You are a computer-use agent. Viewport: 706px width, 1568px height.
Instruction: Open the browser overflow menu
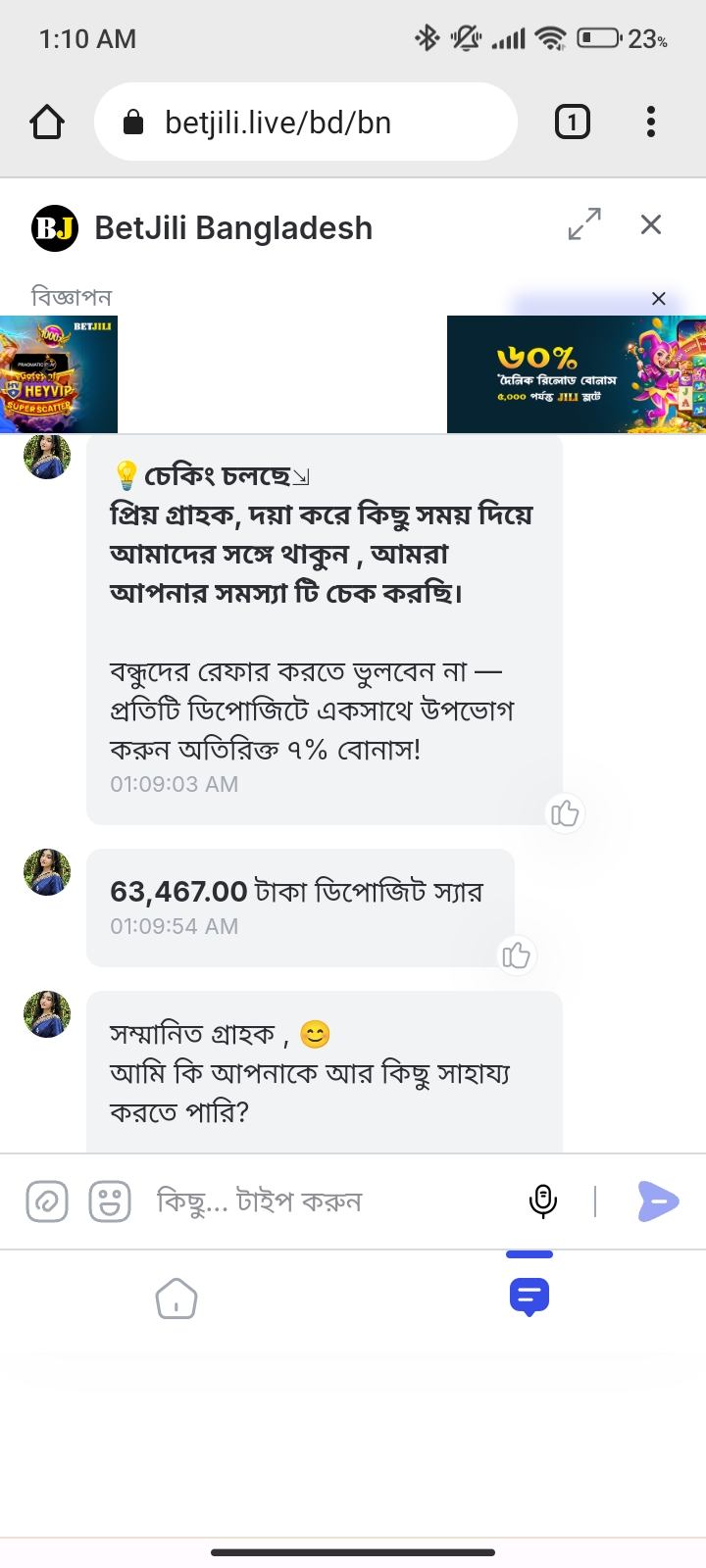[x=650, y=122]
